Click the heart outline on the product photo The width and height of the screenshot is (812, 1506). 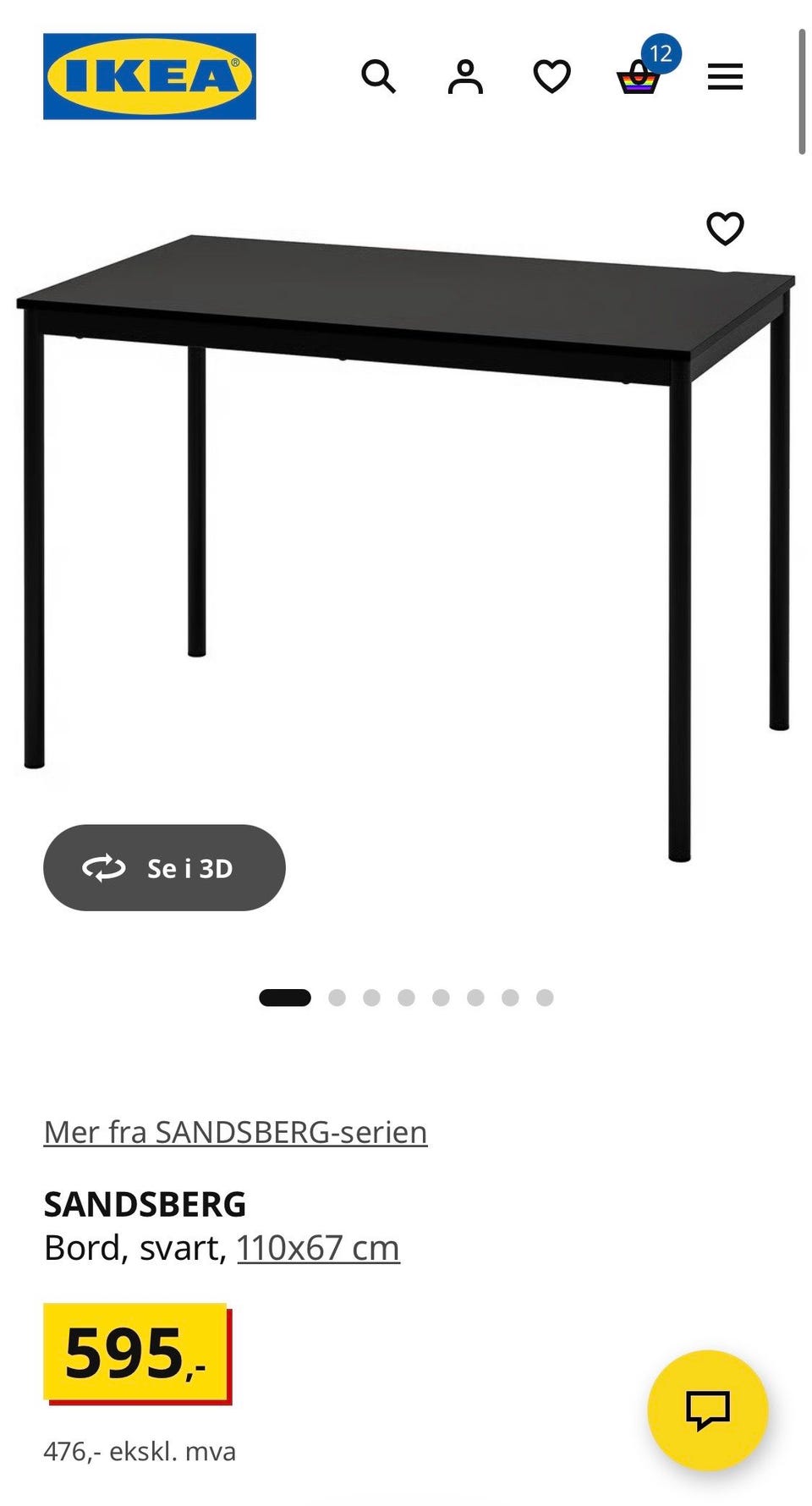pyautogui.click(x=726, y=227)
